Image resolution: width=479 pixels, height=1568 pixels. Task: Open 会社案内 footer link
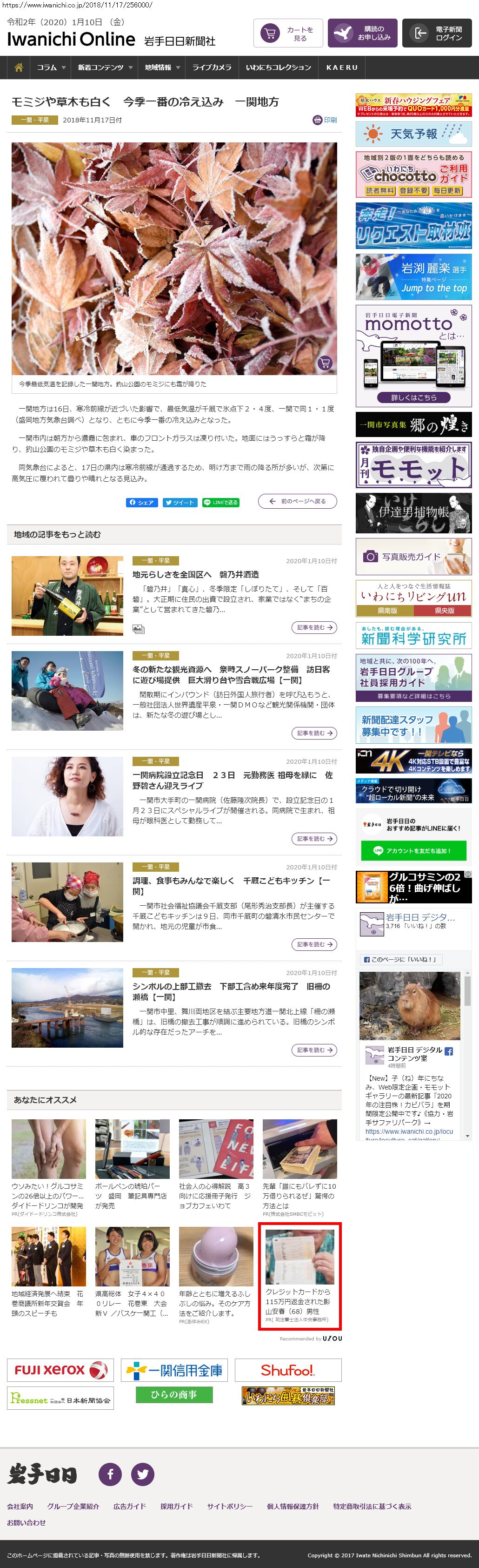20,1506
